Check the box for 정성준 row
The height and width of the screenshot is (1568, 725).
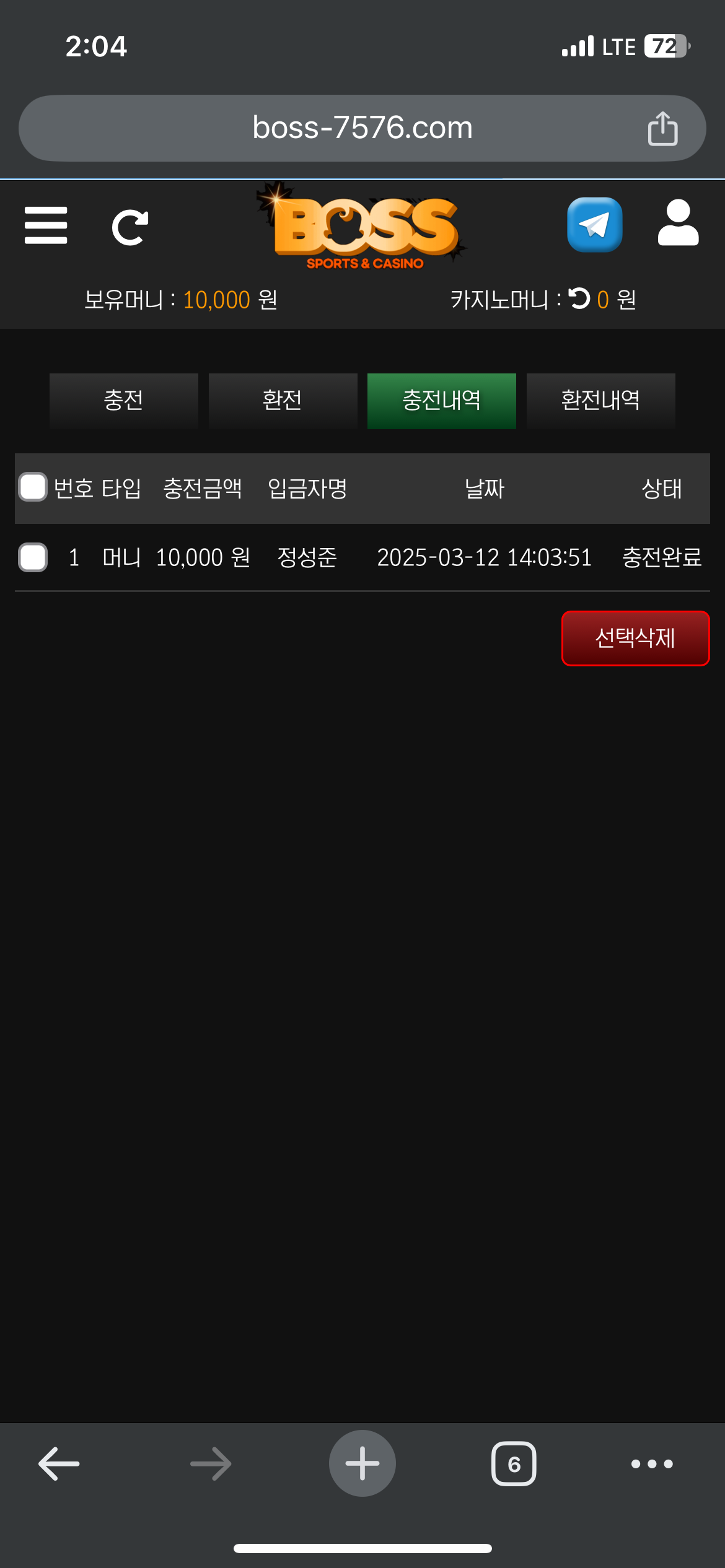pyautogui.click(x=33, y=557)
